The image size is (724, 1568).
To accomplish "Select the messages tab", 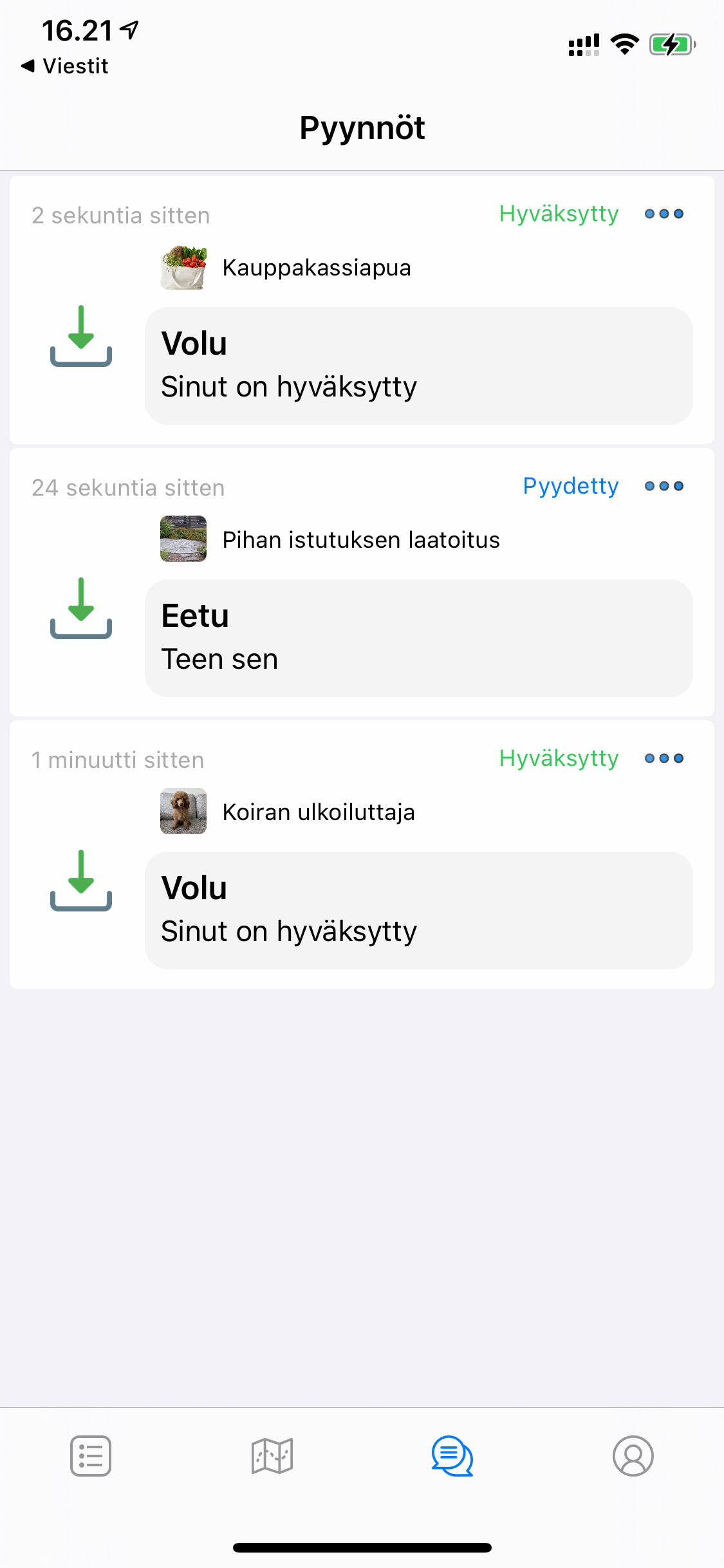I will 452,1455.
